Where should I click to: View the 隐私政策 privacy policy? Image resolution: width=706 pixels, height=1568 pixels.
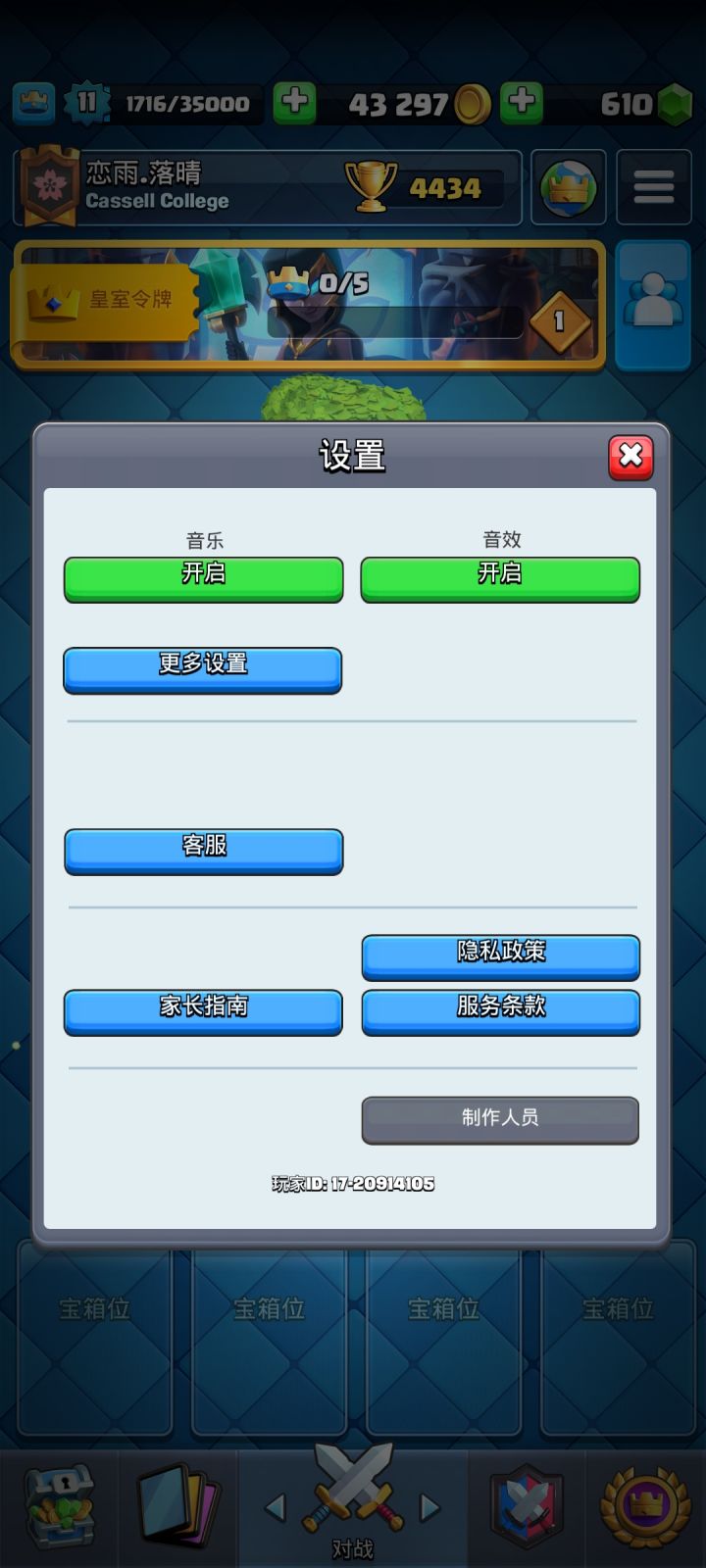tap(500, 955)
